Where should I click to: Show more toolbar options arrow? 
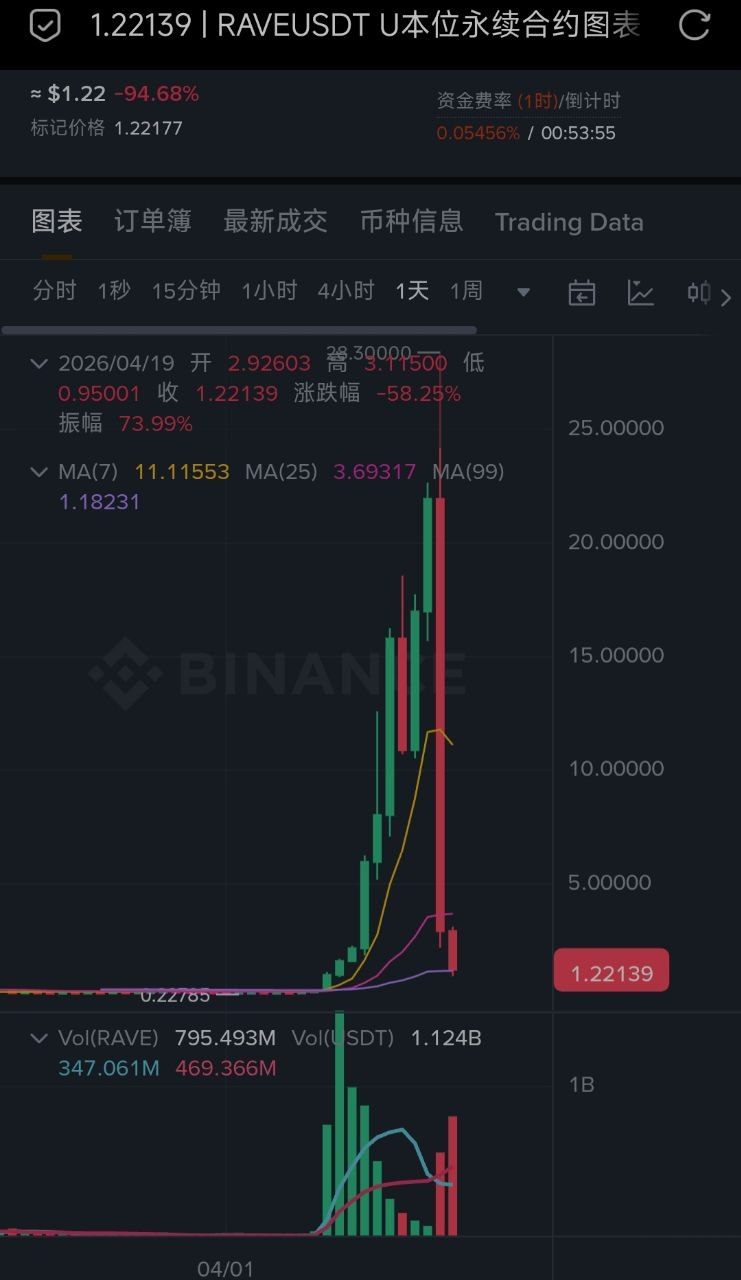[x=726, y=297]
